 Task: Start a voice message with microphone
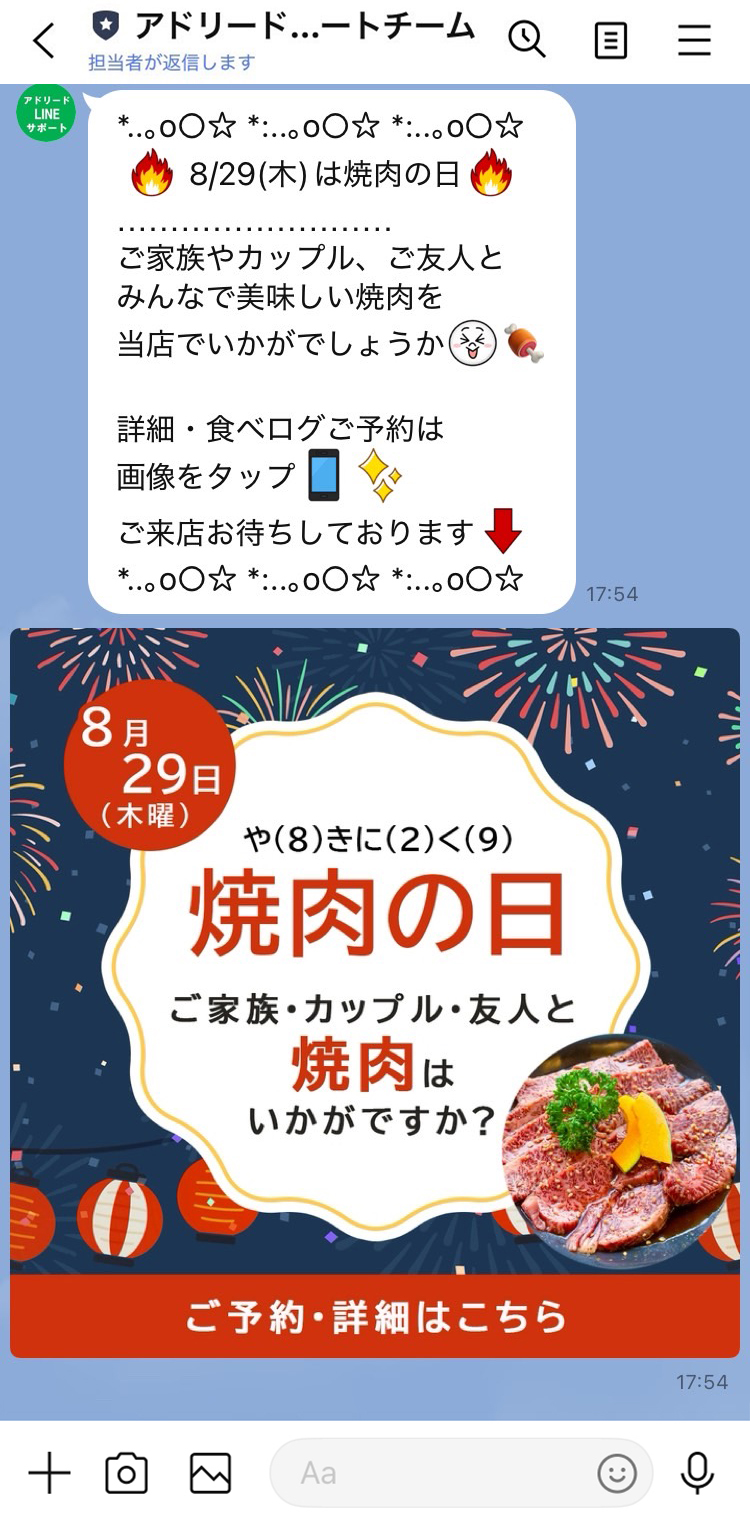click(697, 1473)
